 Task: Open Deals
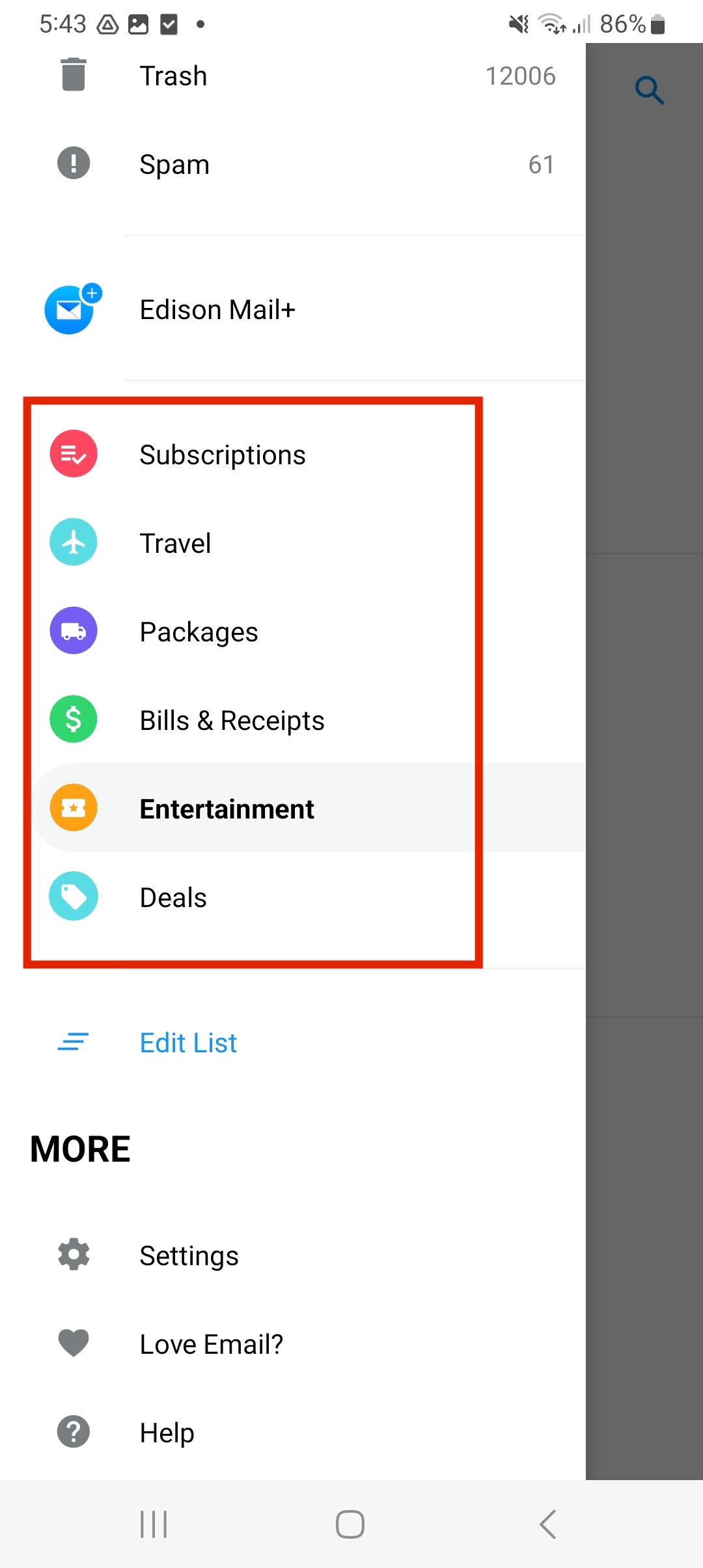click(x=293, y=897)
